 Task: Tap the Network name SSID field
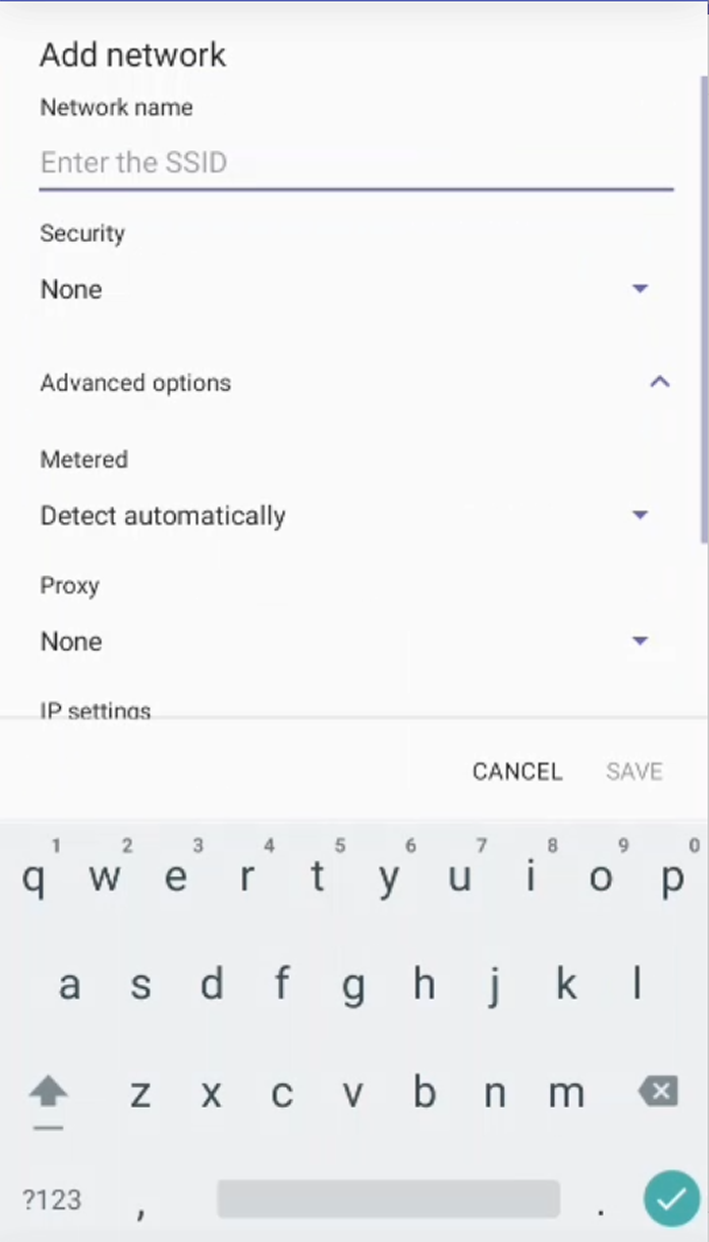(x=356, y=163)
